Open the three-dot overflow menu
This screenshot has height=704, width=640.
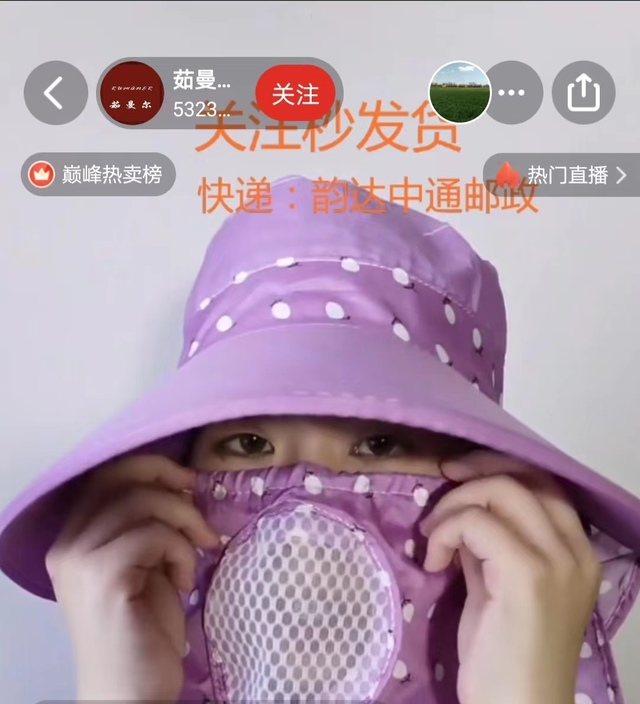(512, 93)
